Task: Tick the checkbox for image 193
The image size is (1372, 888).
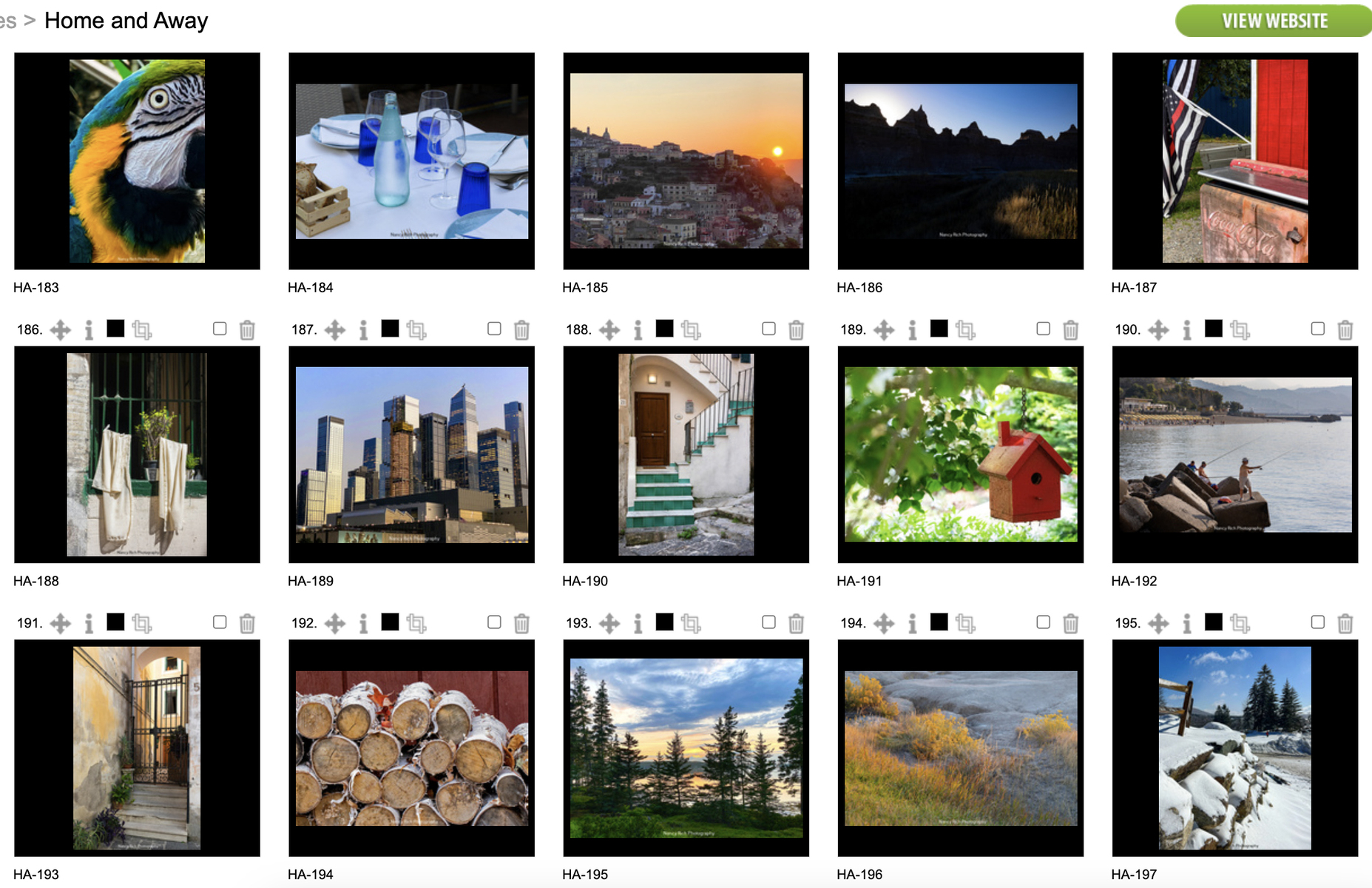Action: pos(768,622)
